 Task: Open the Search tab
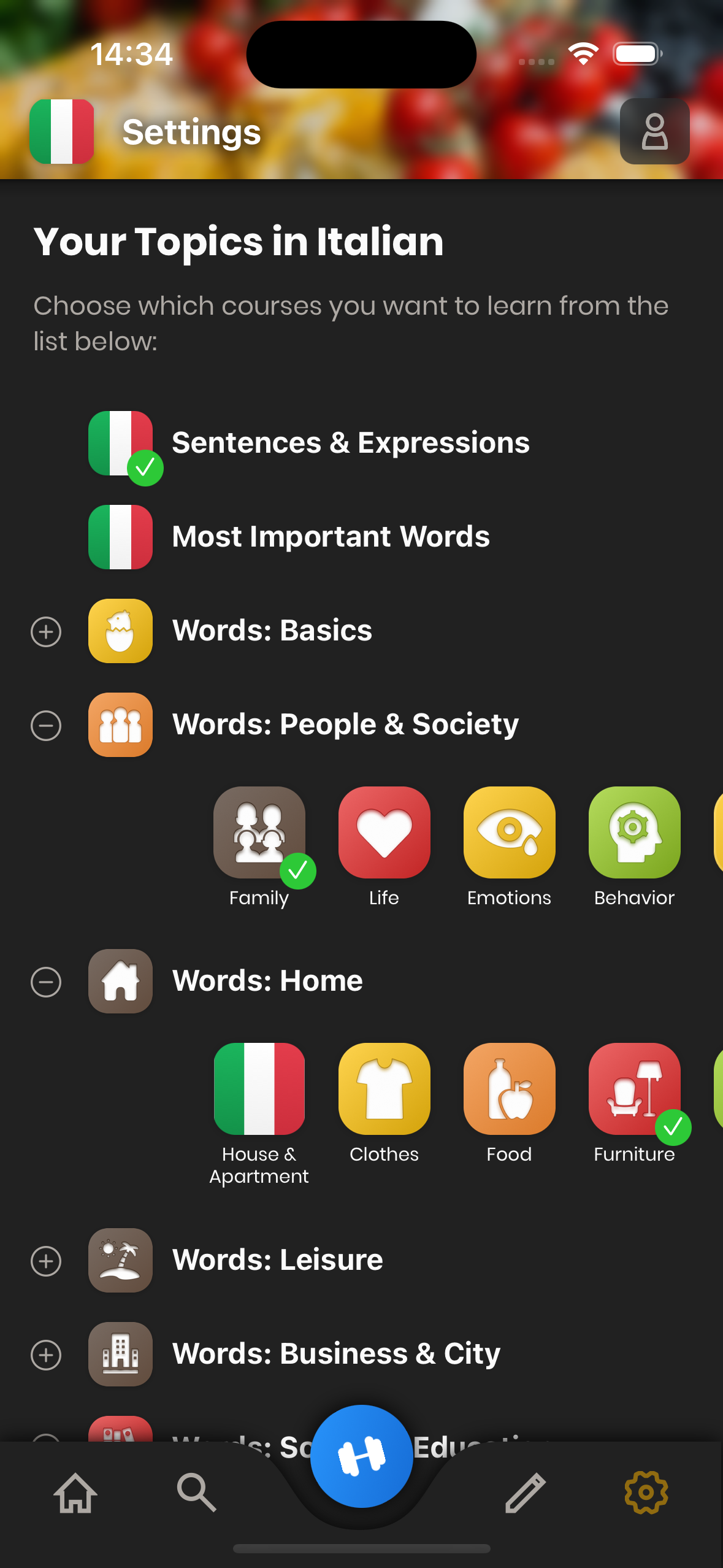click(x=196, y=1493)
